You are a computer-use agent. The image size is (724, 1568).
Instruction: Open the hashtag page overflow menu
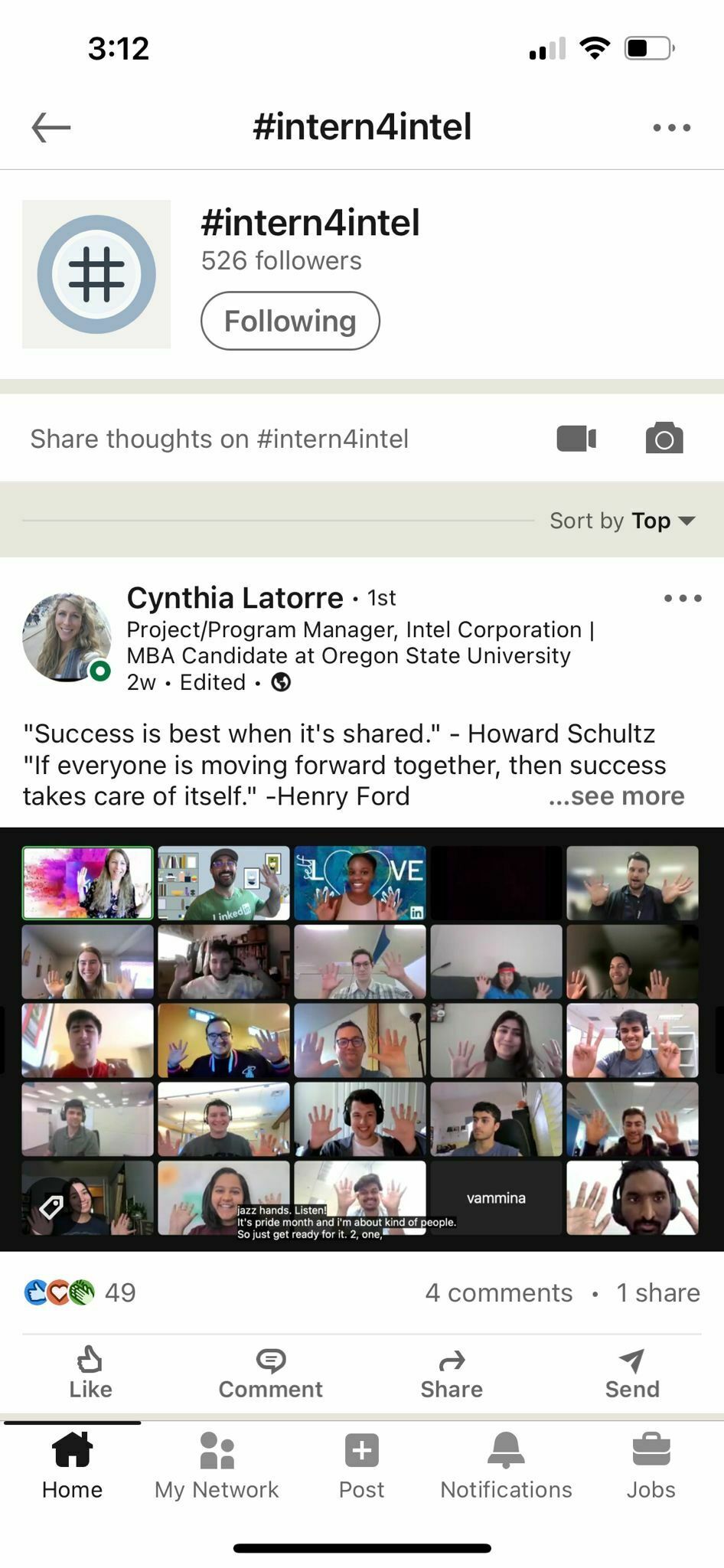(671, 127)
